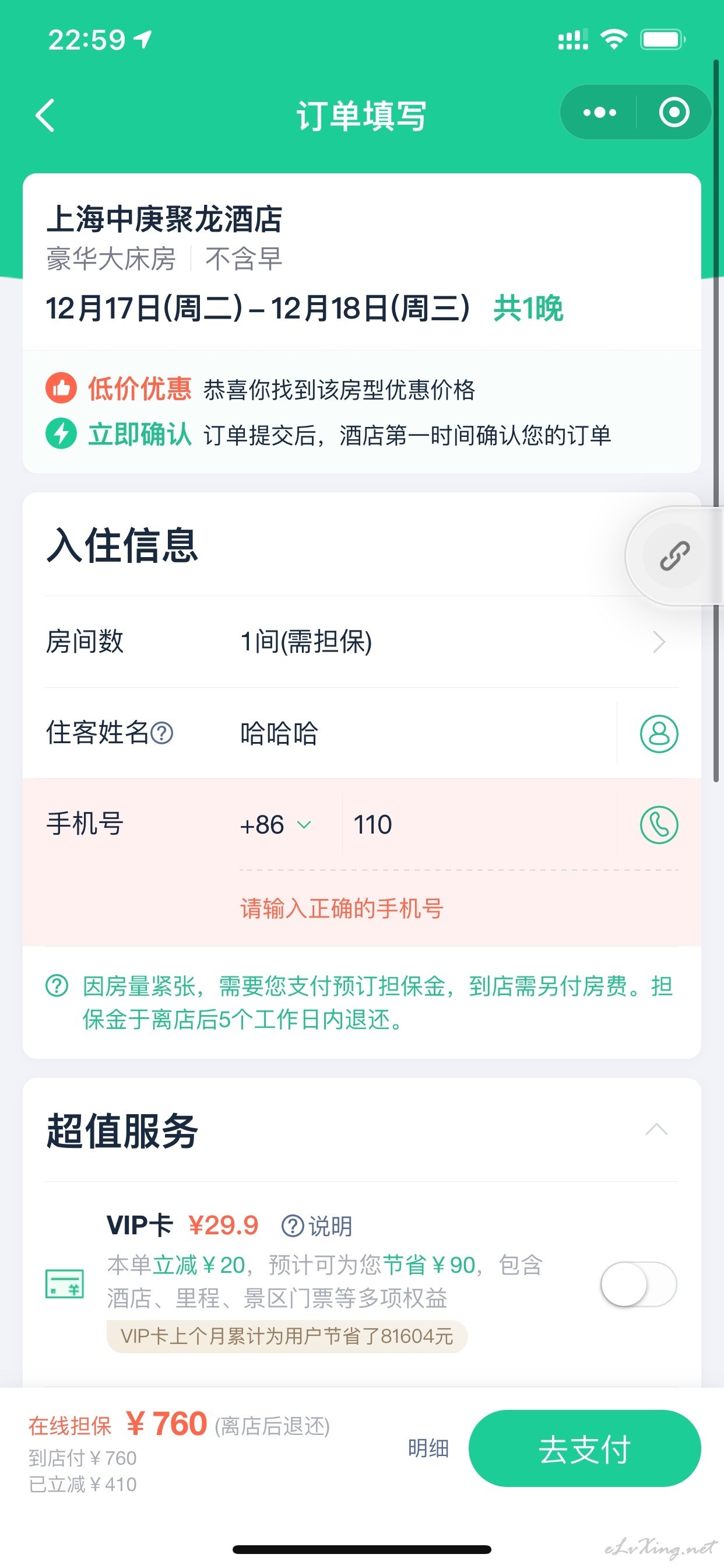This screenshot has width=724, height=1568.
Task: Tap the floating chain link button
Action: point(674,556)
